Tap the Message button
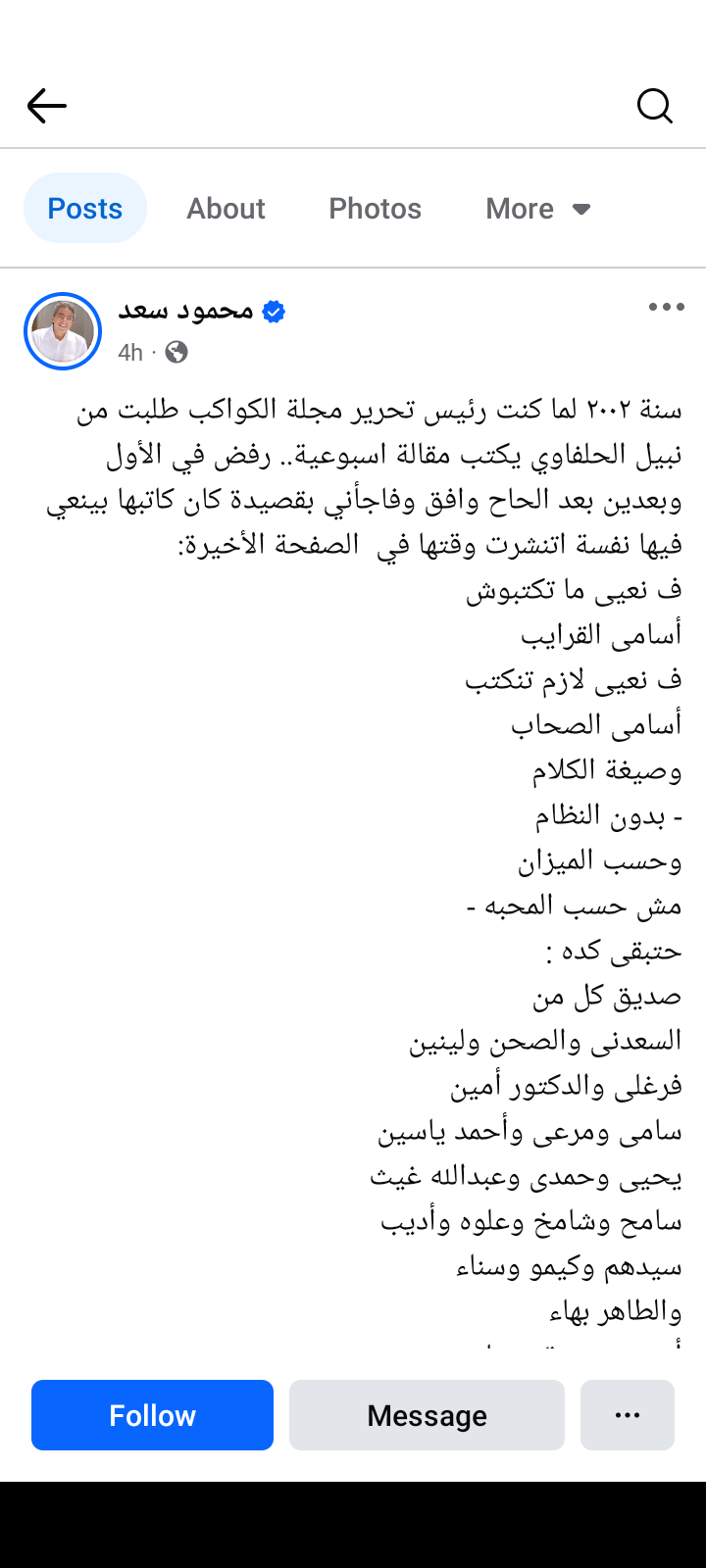The width and height of the screenshot is (706, 1568). coord(427,1415)
